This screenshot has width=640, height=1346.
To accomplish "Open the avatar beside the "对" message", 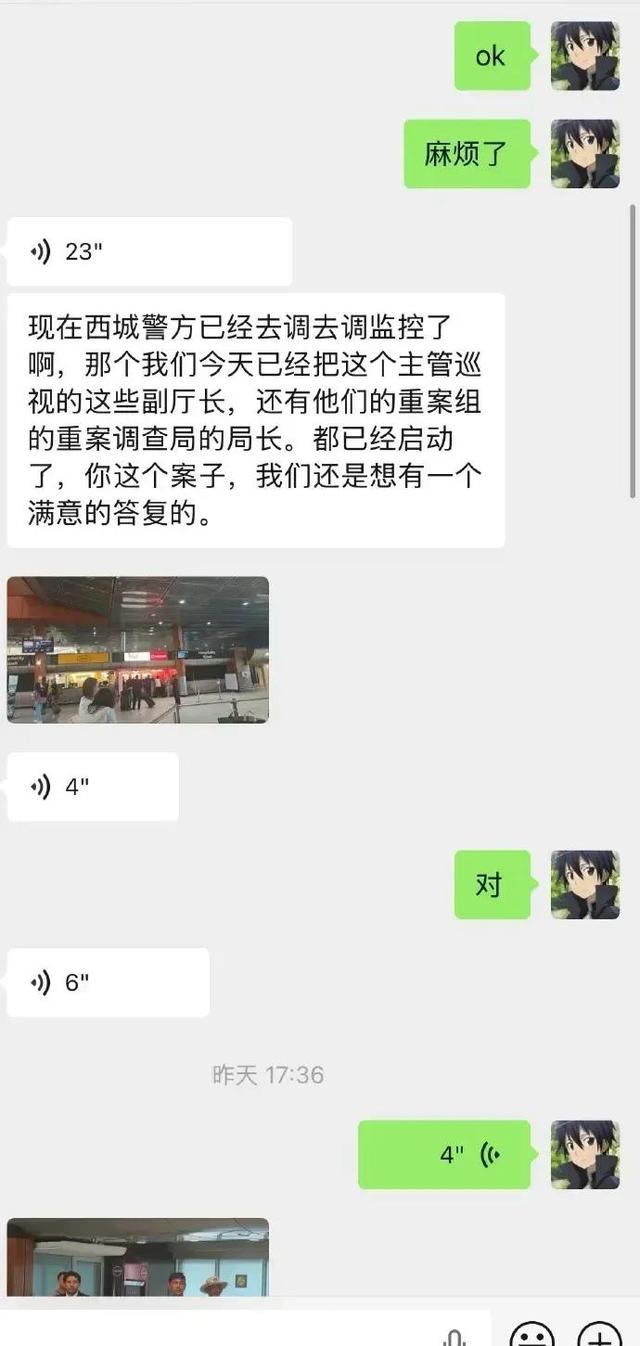I will coord(585,885).
